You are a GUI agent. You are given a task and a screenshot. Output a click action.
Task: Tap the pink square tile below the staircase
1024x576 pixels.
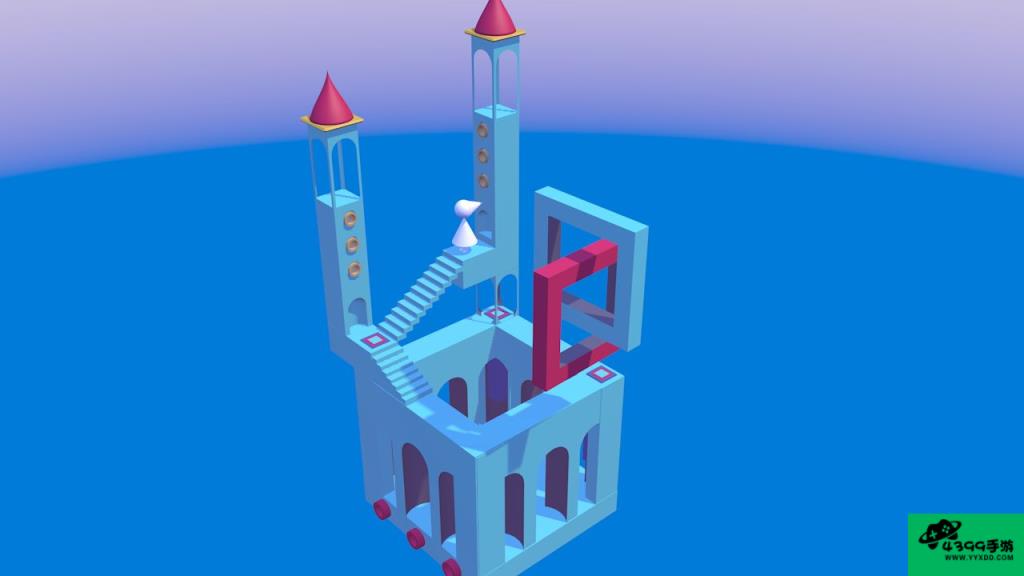click(374, 341)
